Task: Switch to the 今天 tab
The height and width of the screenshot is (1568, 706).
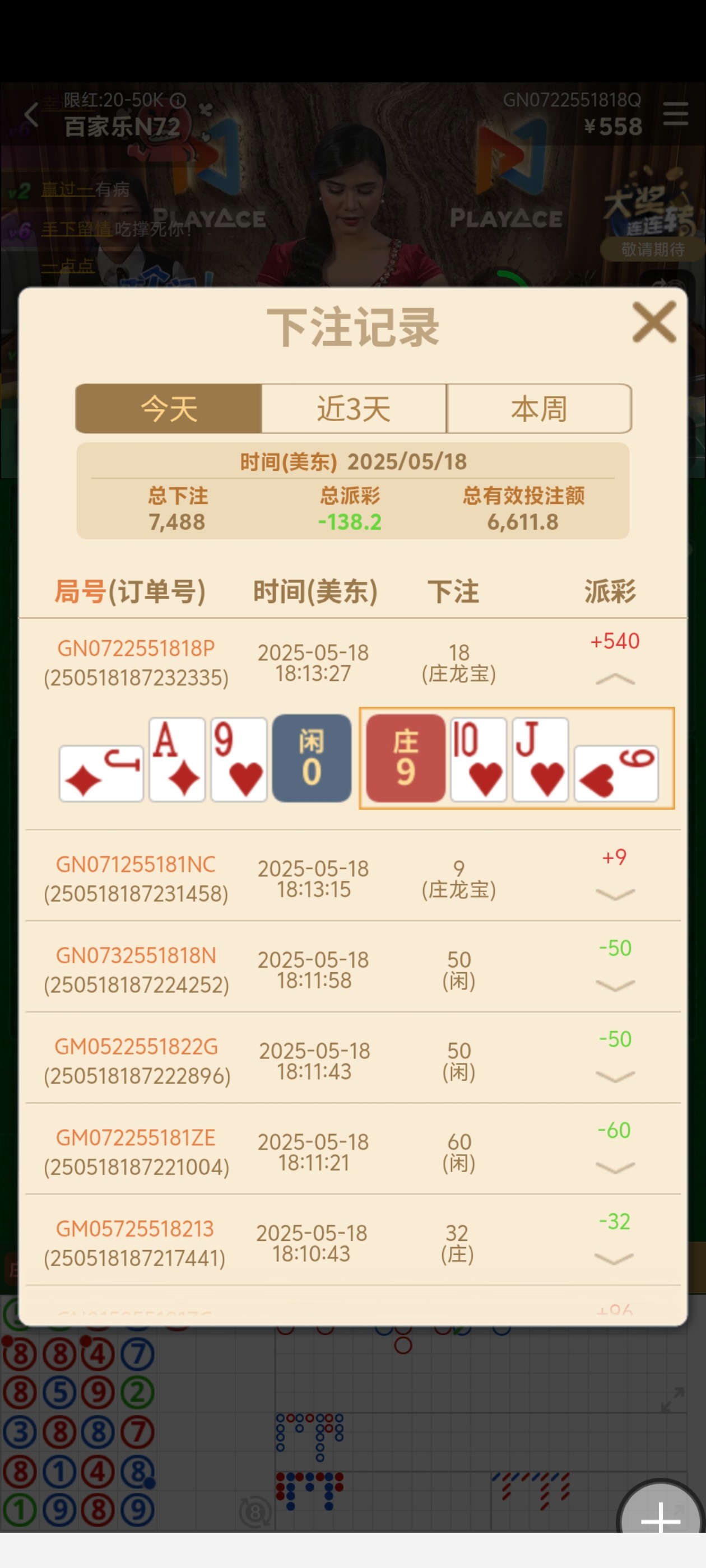Action: pos(169,408)
